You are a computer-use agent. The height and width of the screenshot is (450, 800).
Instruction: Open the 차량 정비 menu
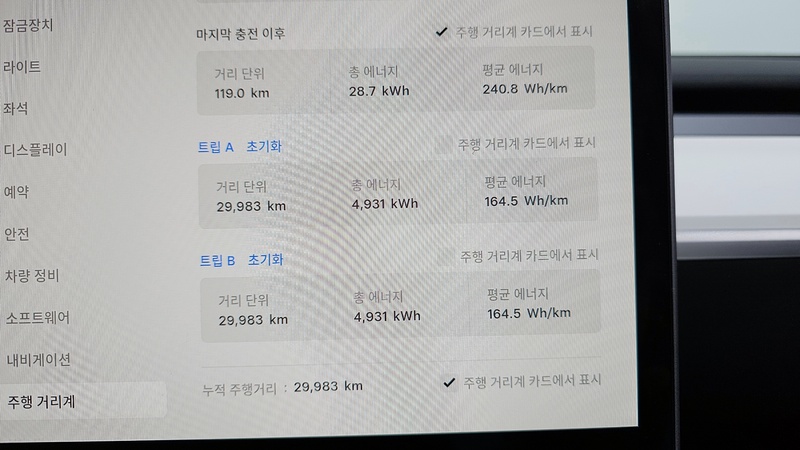pyautogui.click(x=32, y=276)
